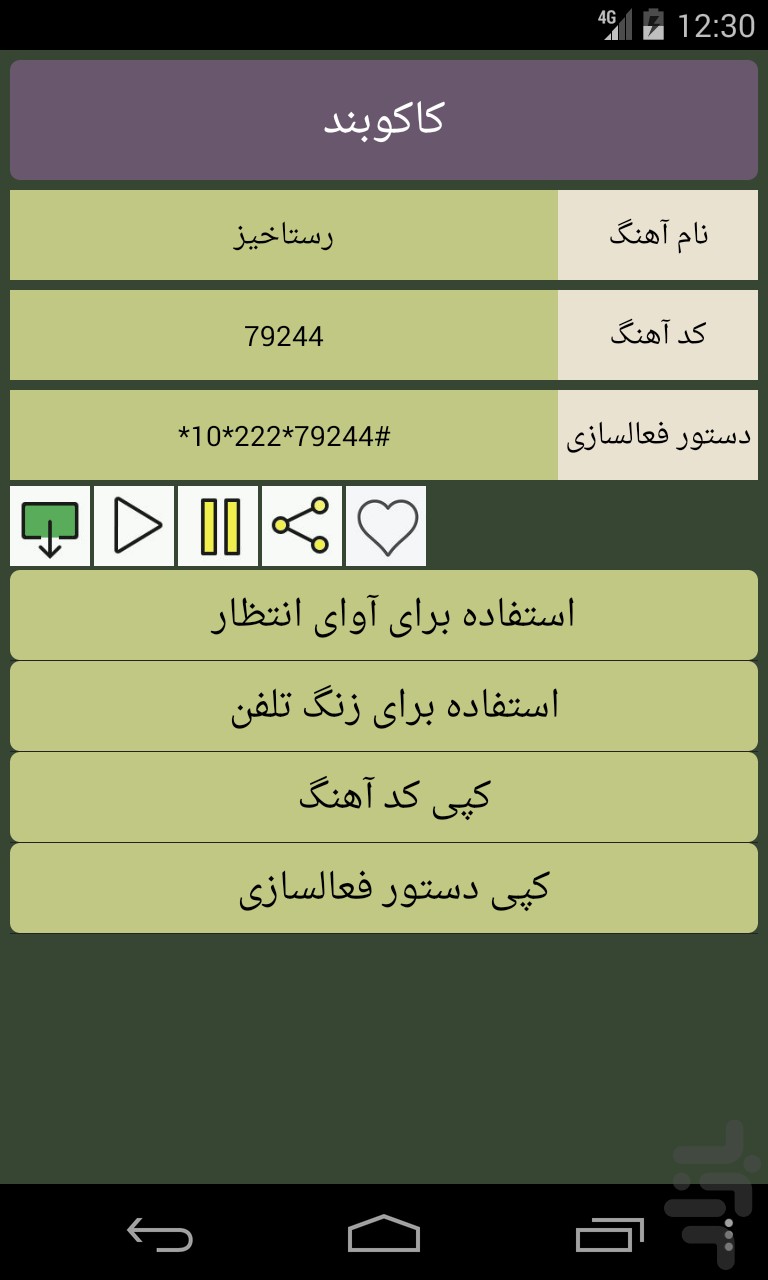The image size is (768, 1280).
Task: Share this ringtone
Action: (302, 526)
